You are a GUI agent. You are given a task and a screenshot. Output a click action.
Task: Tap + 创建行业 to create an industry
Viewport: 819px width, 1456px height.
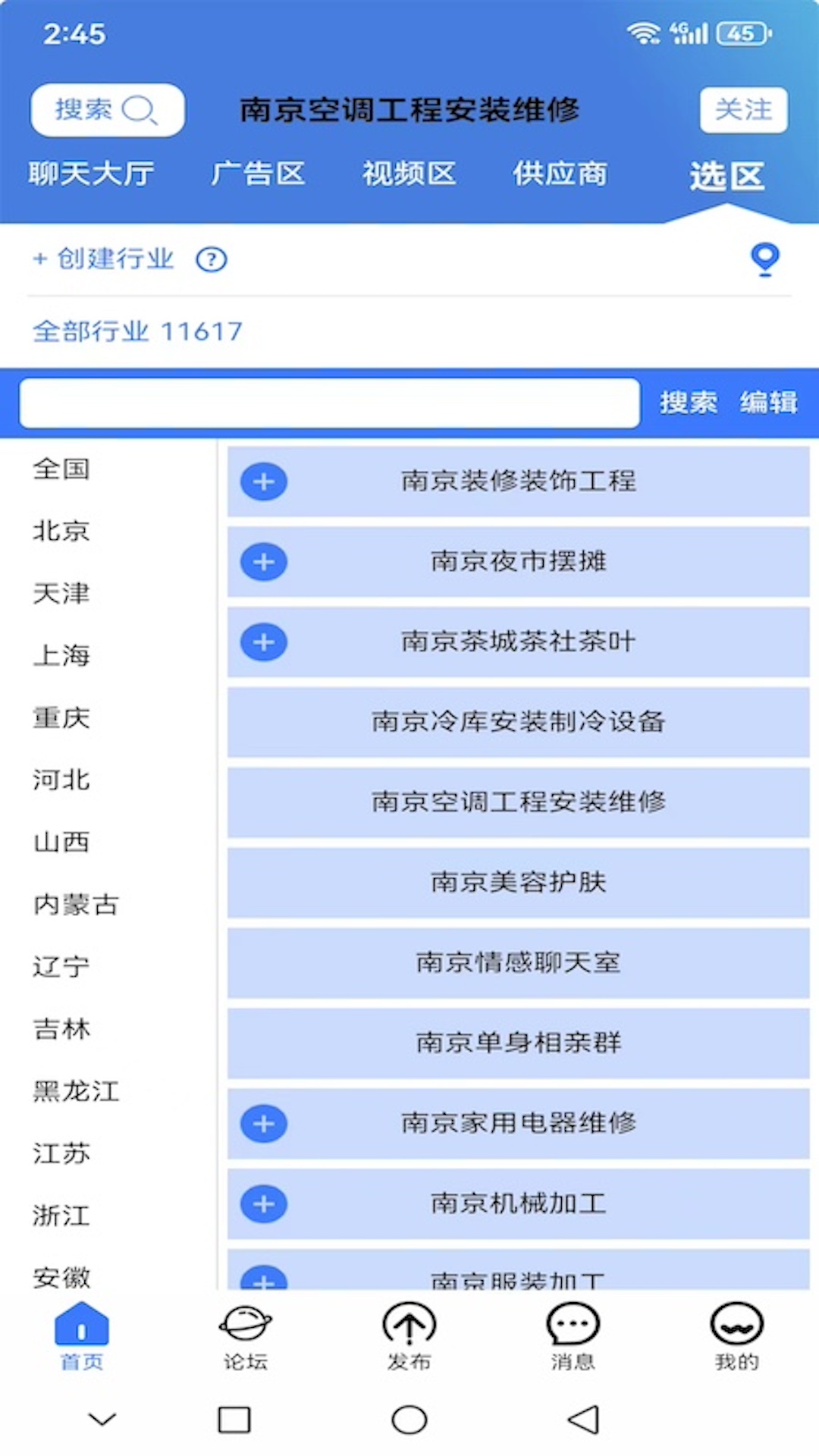[104, 259]
